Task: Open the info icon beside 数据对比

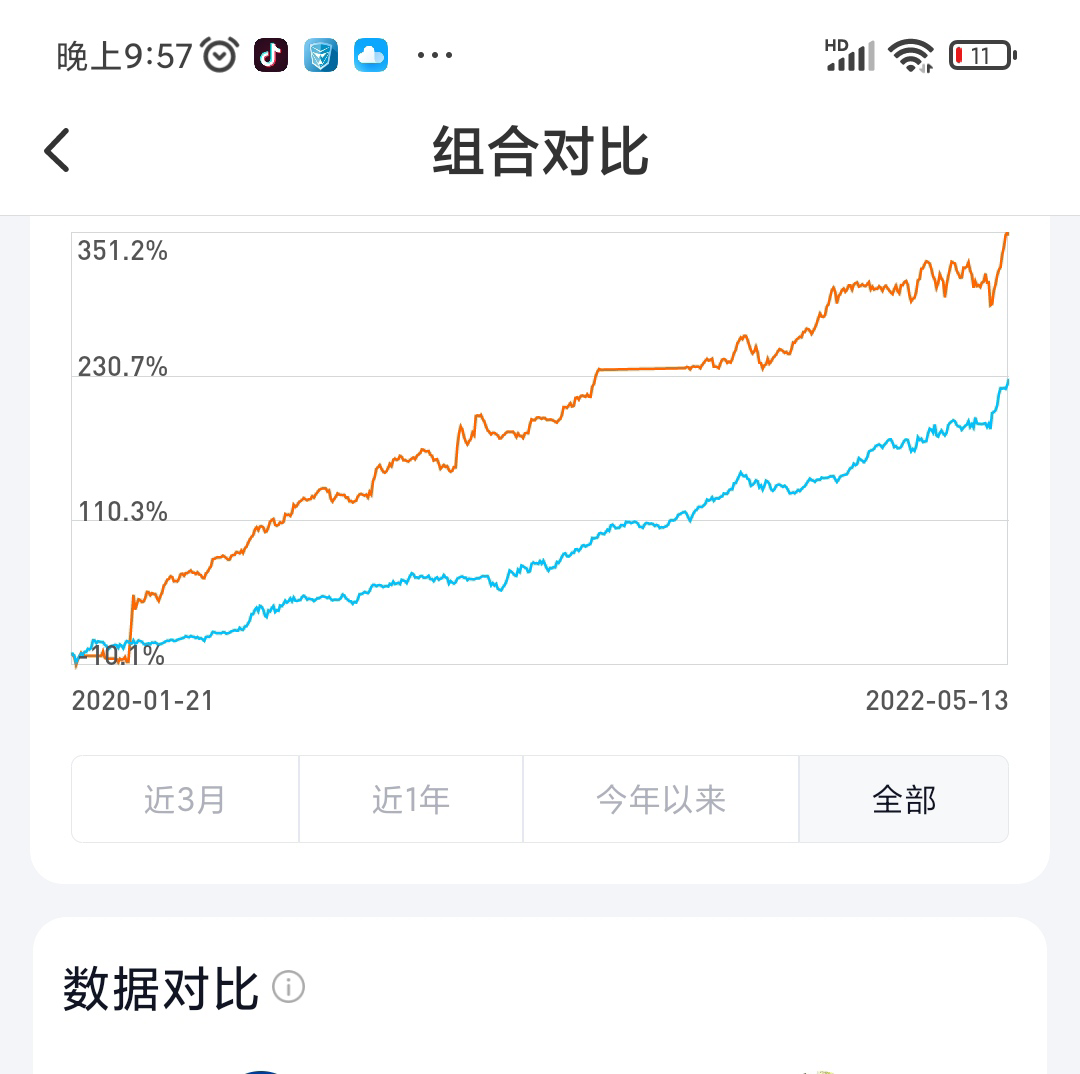Action: coord(288,987)
